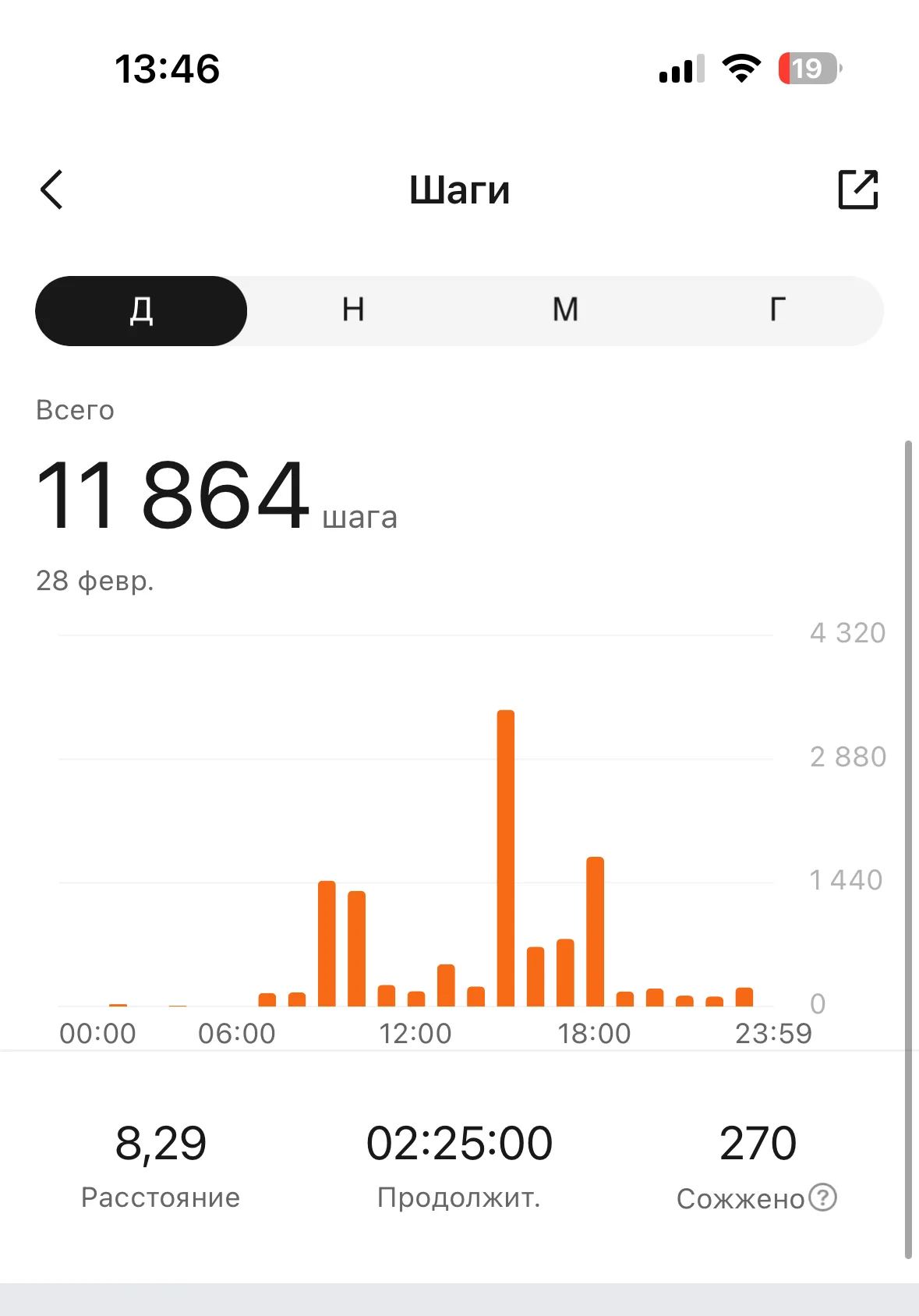Screen dimensions: 919x1316
Task: Tap the tallest bar in the steps chart
Action: [x=506, y=858]
